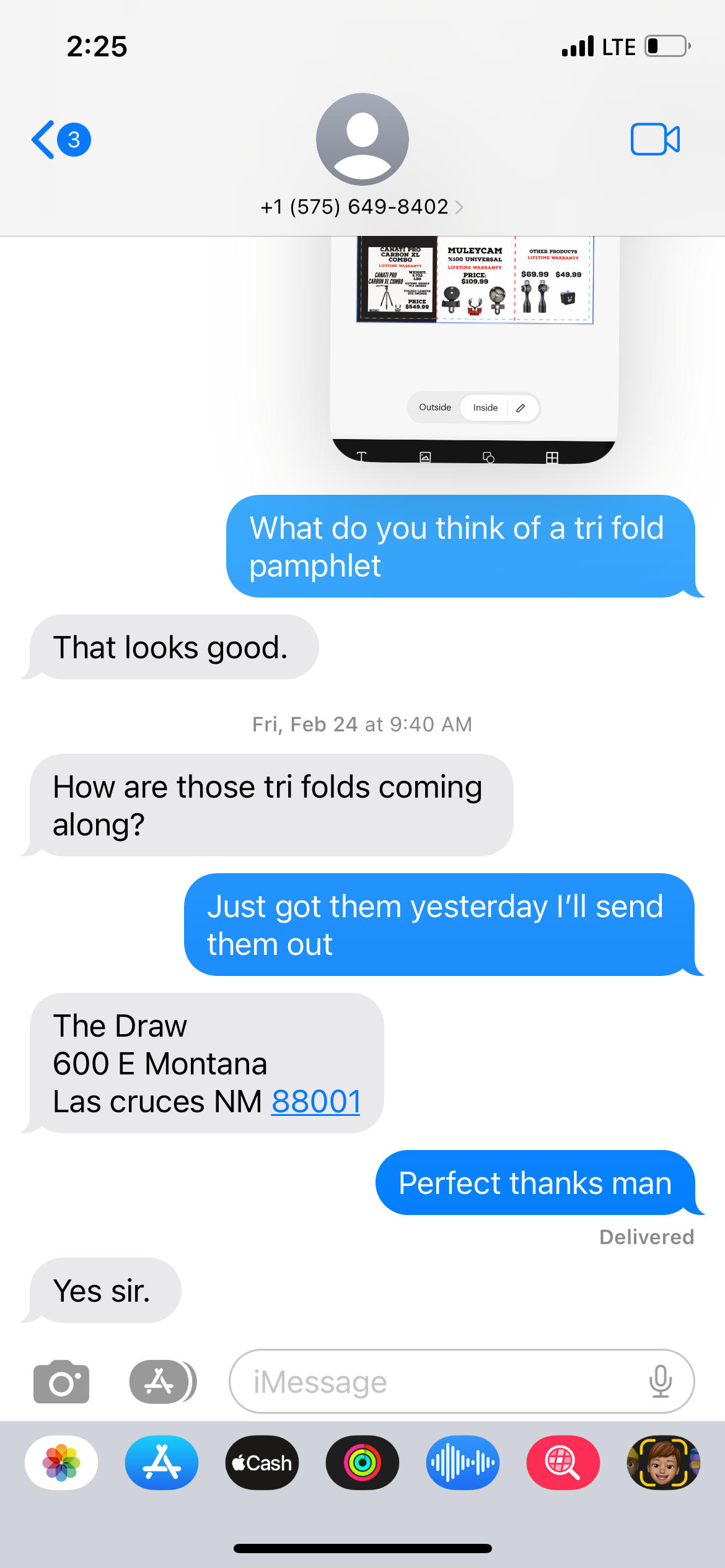Open the Memoji stickers app
Image resolution: width=725 pixels, height=1568 pixels.
coord(664,1463)
